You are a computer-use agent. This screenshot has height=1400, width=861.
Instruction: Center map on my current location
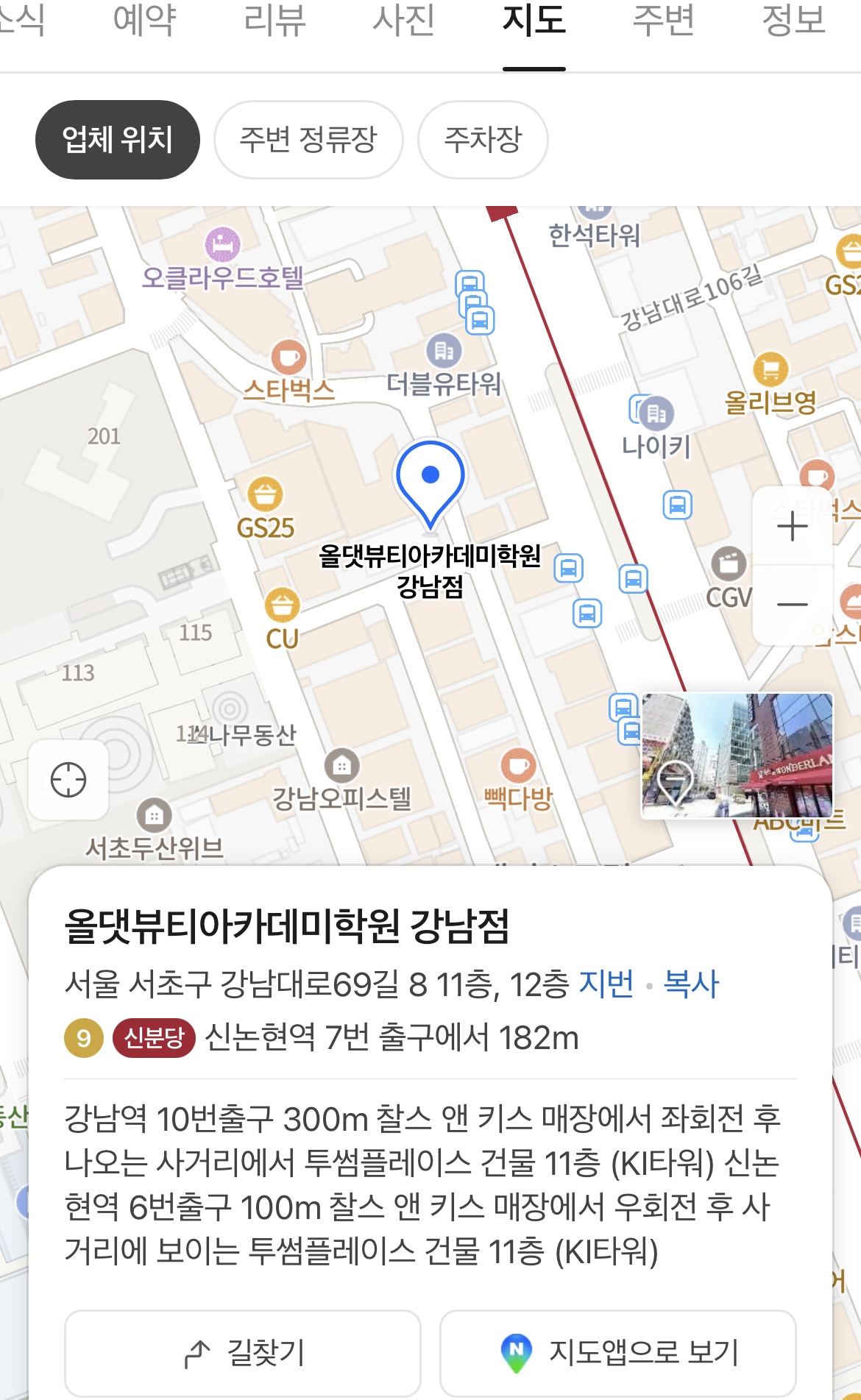tap(68, 780)
